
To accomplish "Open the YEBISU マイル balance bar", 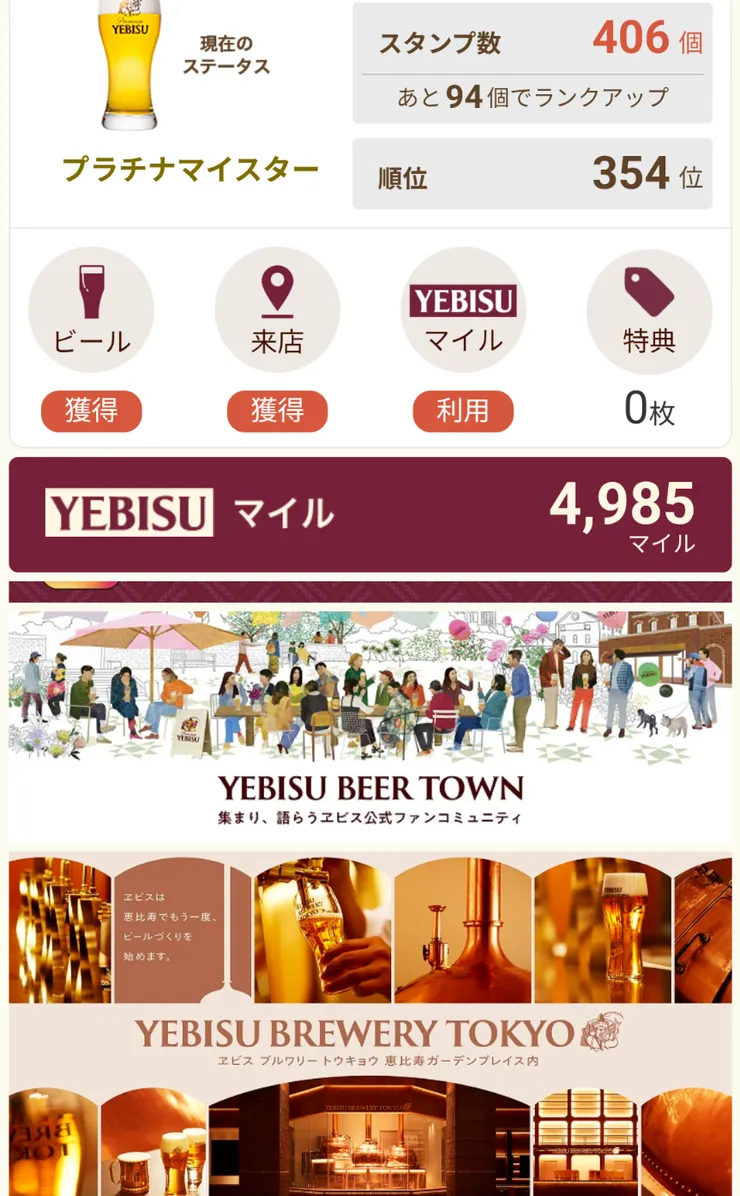I will (370, 514).
